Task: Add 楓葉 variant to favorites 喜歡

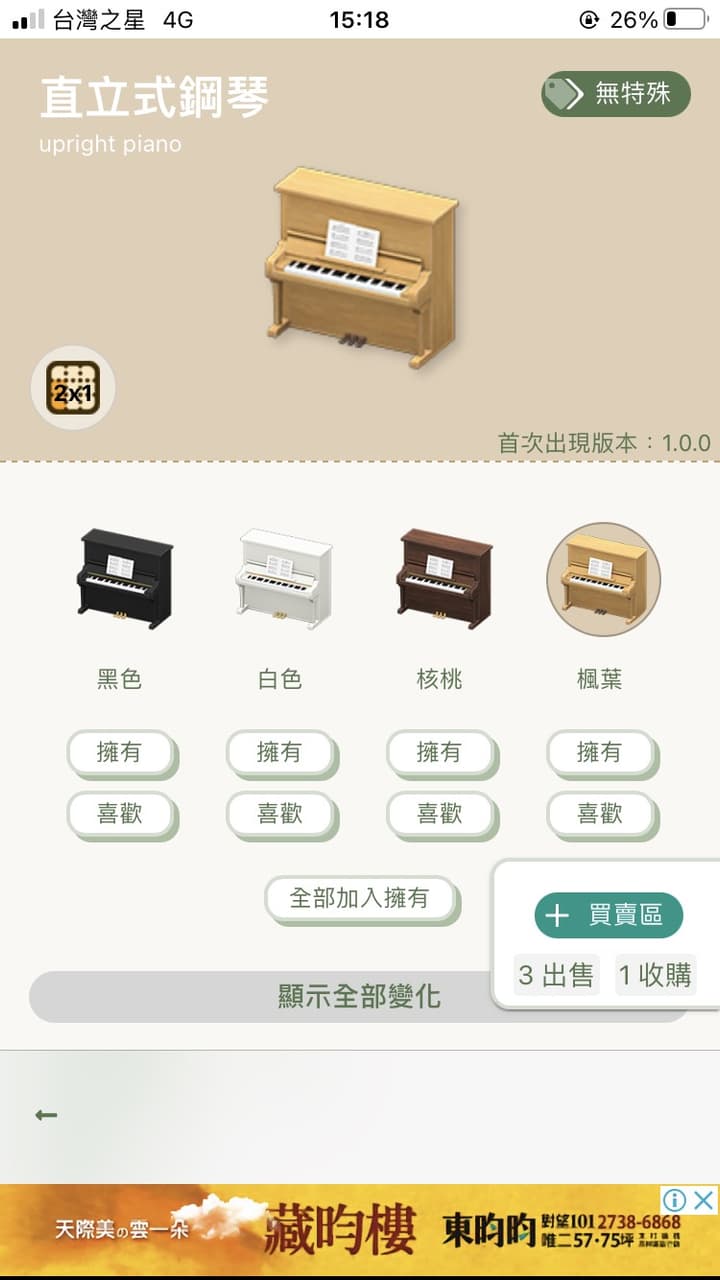Action: (600, 813)
